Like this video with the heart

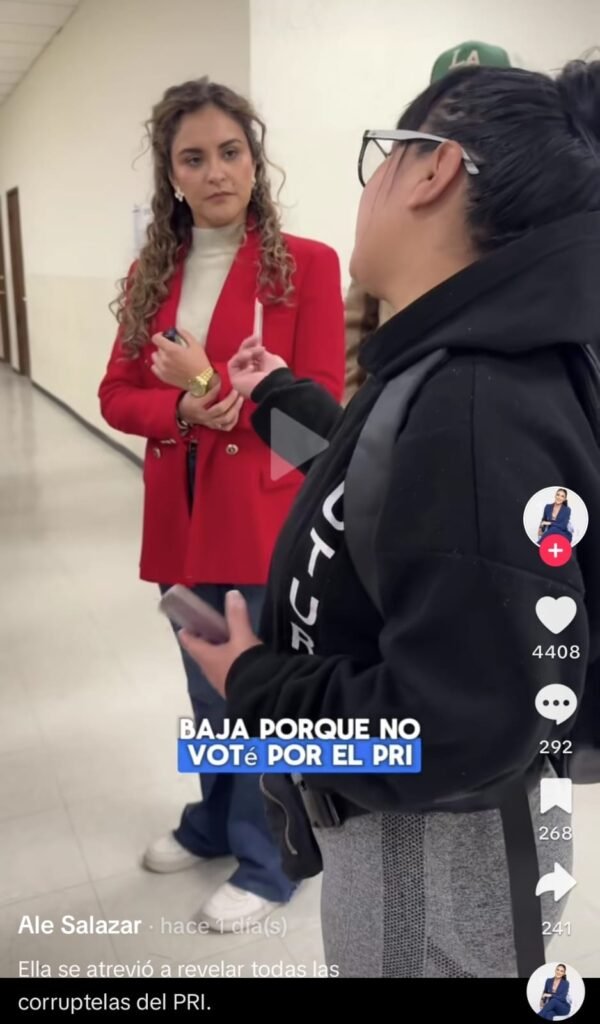click(556, 615)
